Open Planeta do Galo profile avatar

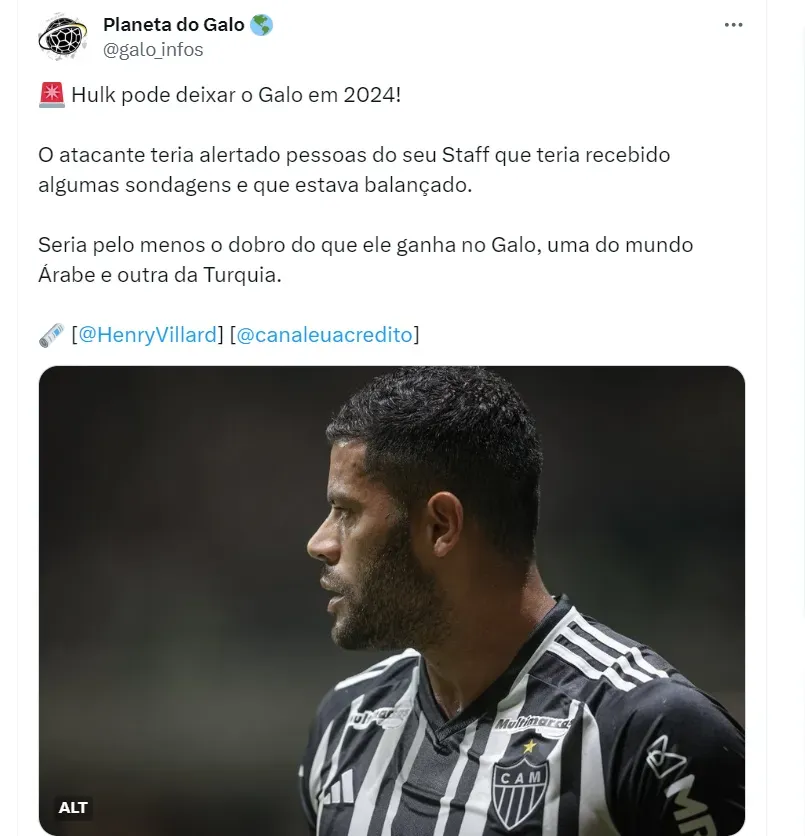coord(63,37)
